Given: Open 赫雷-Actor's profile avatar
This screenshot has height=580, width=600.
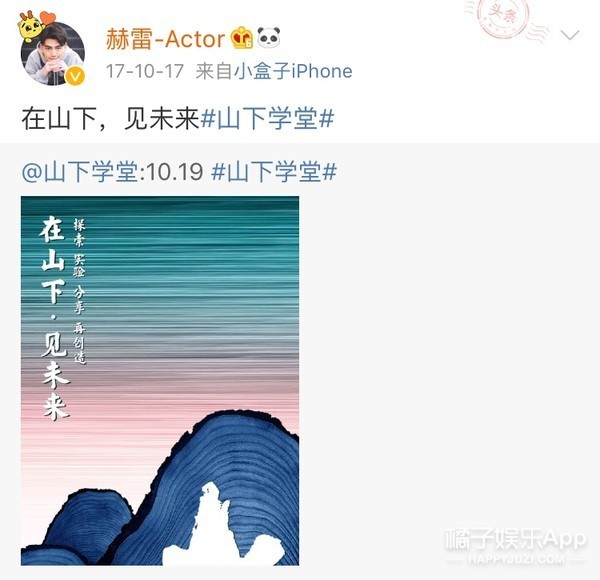Looking at the screenshot, I should [x=52, y=53].
